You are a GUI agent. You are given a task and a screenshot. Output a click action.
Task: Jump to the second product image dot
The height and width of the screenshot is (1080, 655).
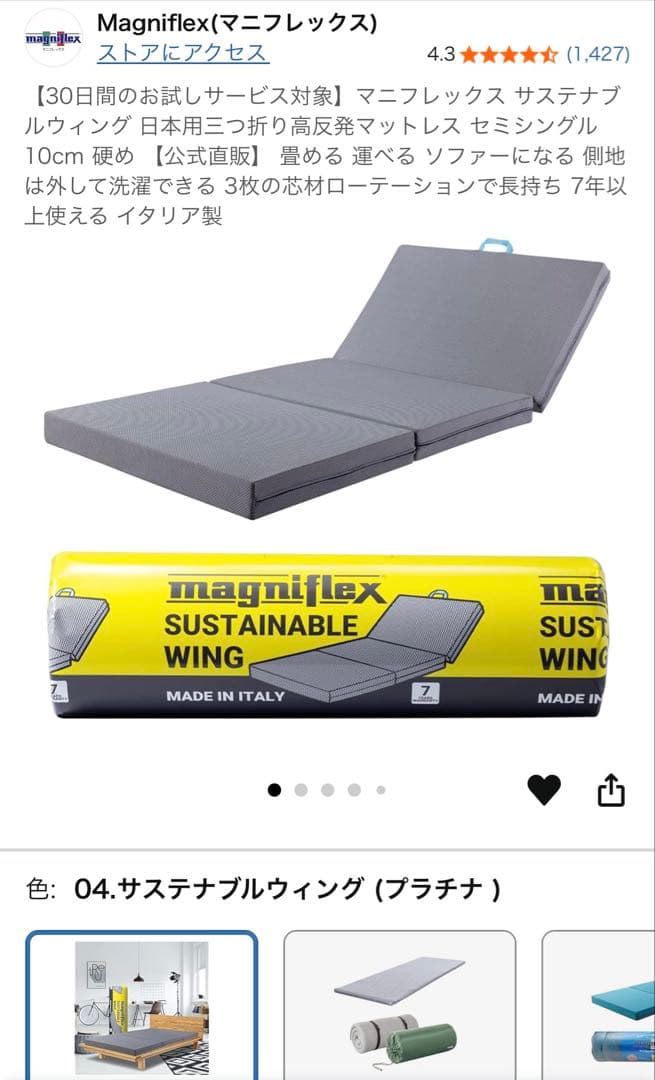point(301,790)
